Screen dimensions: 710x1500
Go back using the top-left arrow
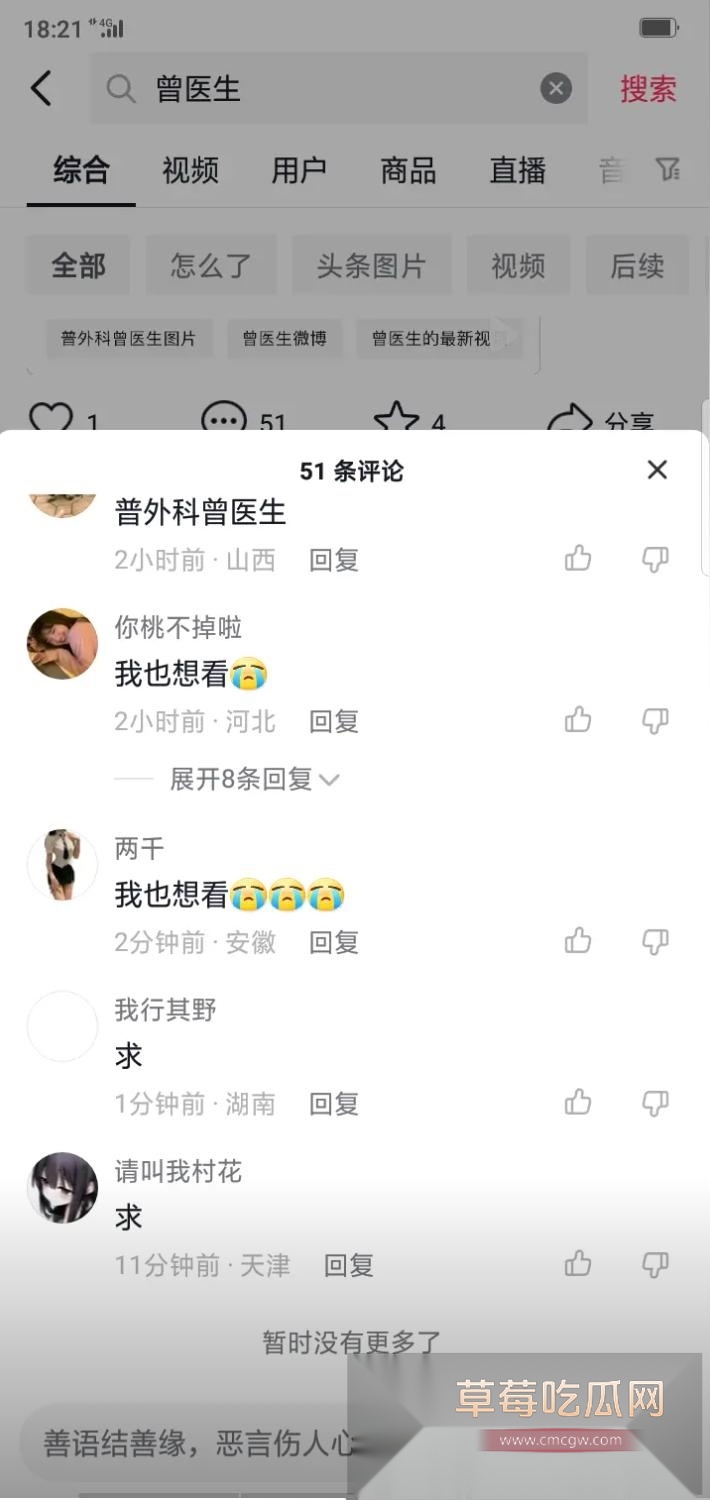coord(41,88)
